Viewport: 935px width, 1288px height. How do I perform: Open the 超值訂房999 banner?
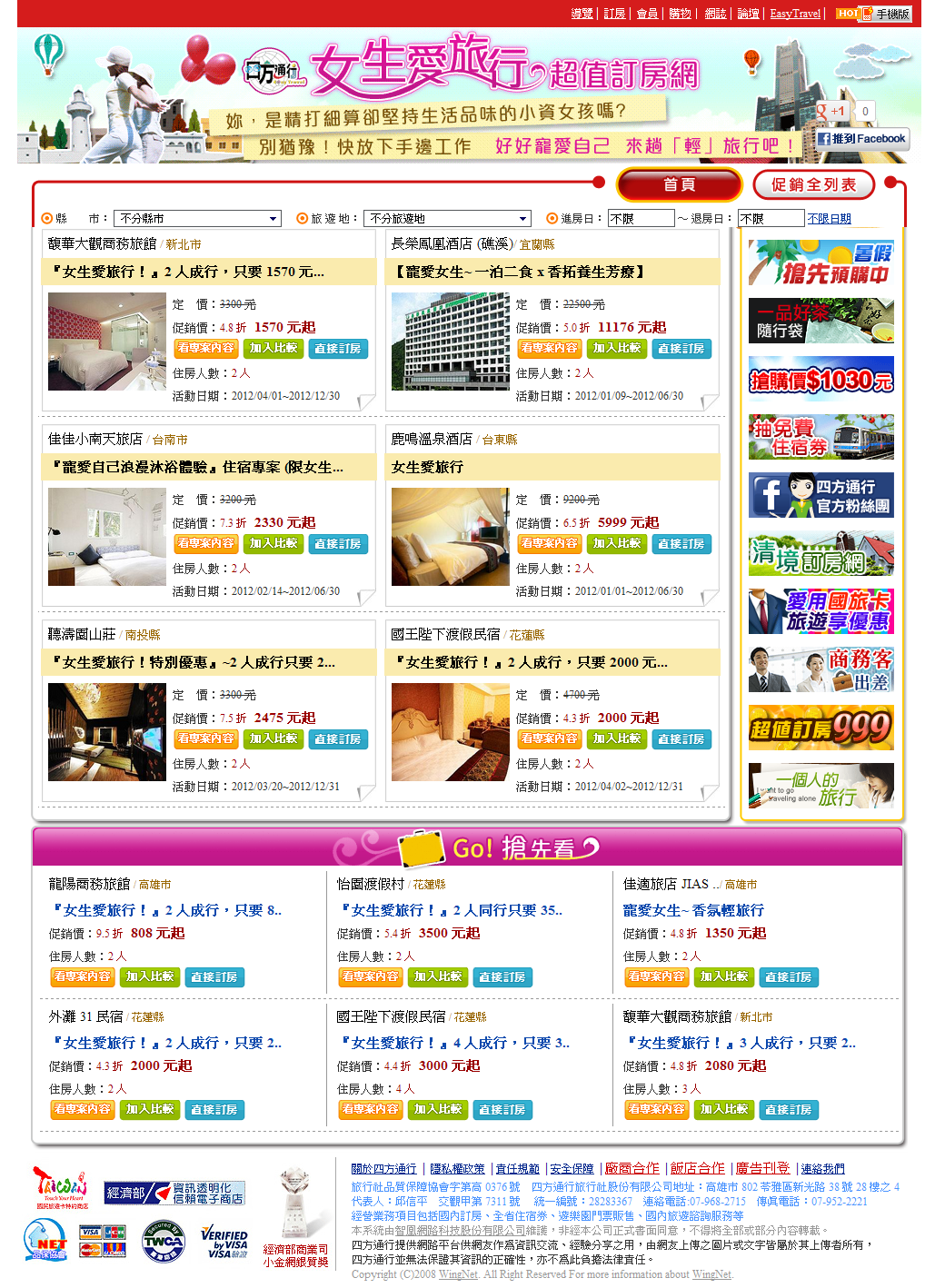click(x=821, y=728)
